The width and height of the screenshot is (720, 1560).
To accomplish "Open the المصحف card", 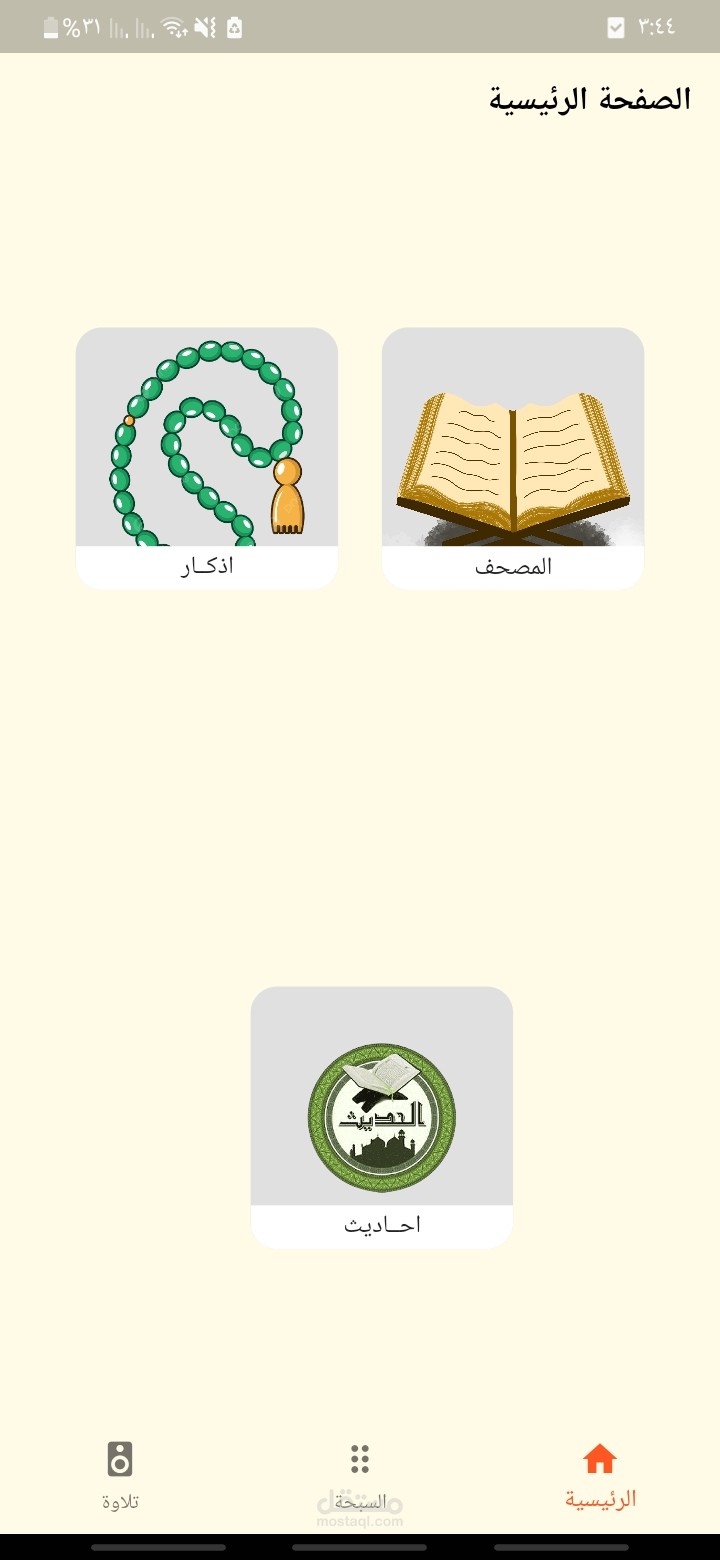I will 512,455.
